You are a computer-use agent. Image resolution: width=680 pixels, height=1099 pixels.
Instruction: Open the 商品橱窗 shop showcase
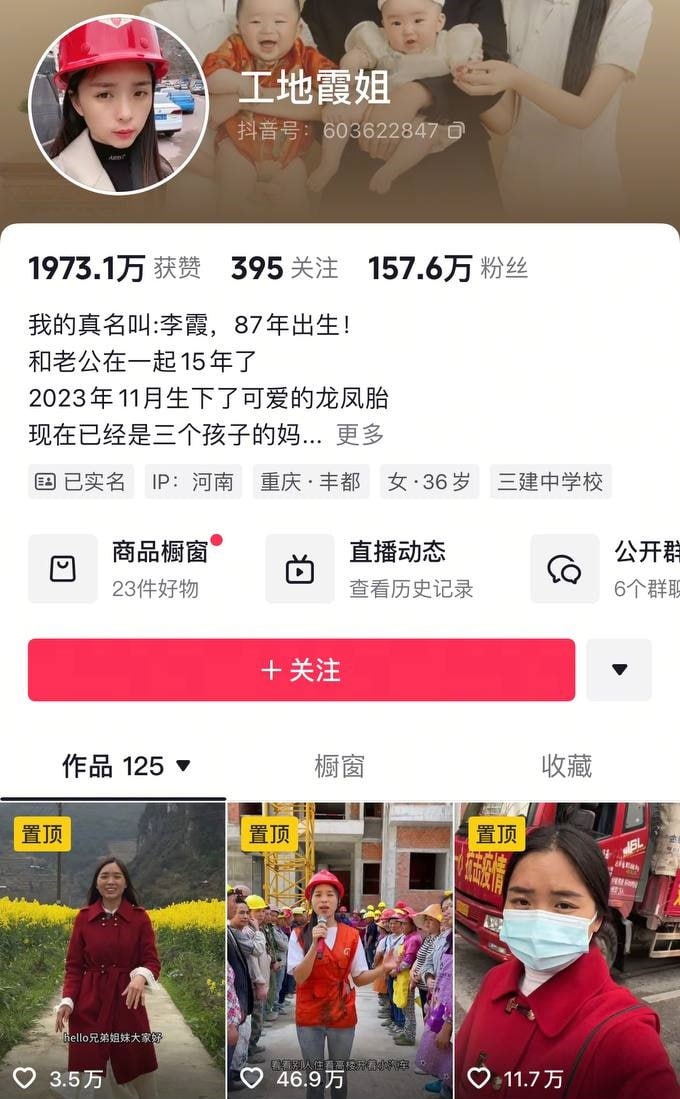[x=130, y=568]
